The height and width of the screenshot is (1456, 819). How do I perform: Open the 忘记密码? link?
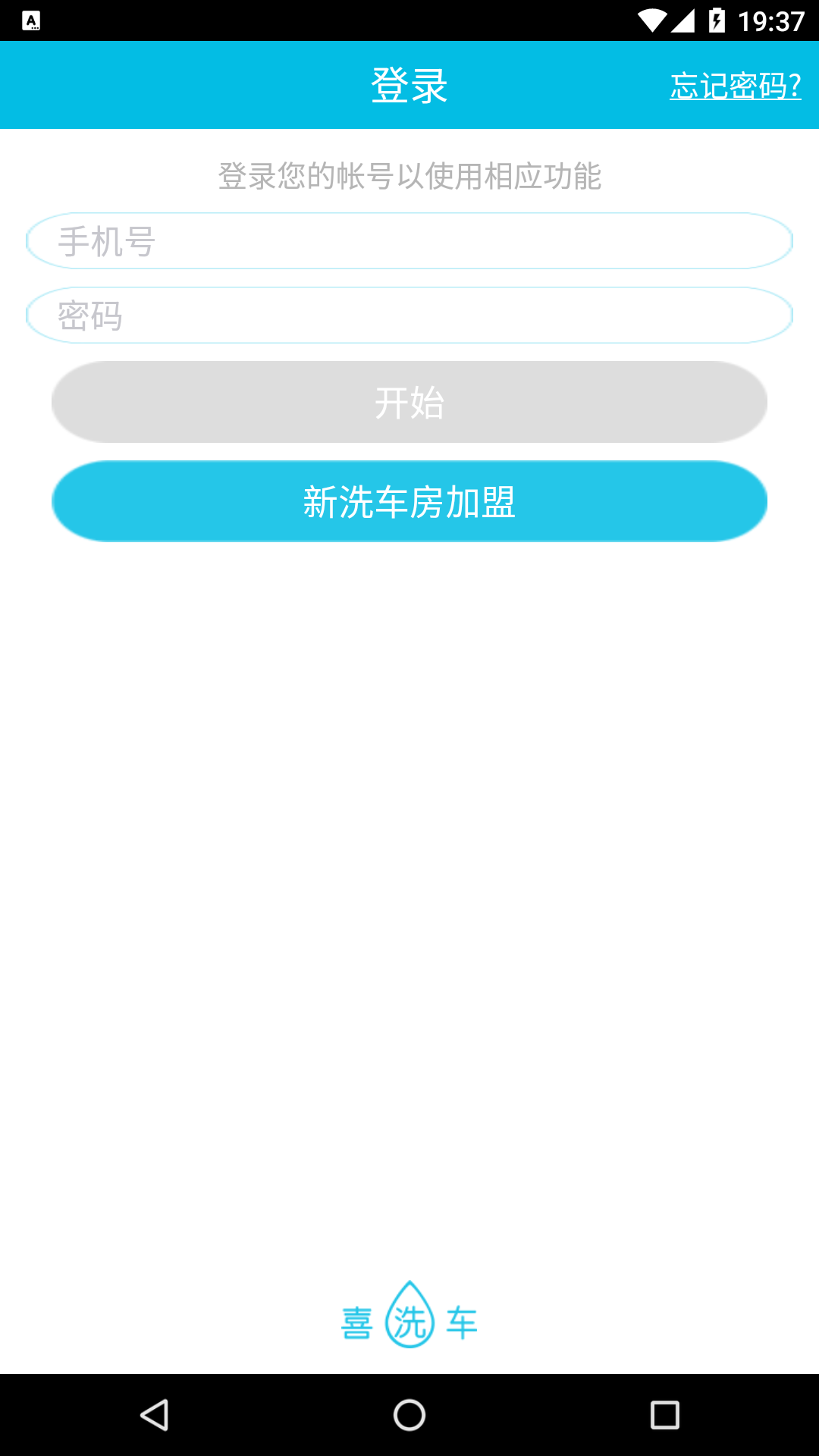[x=734, y=86]
